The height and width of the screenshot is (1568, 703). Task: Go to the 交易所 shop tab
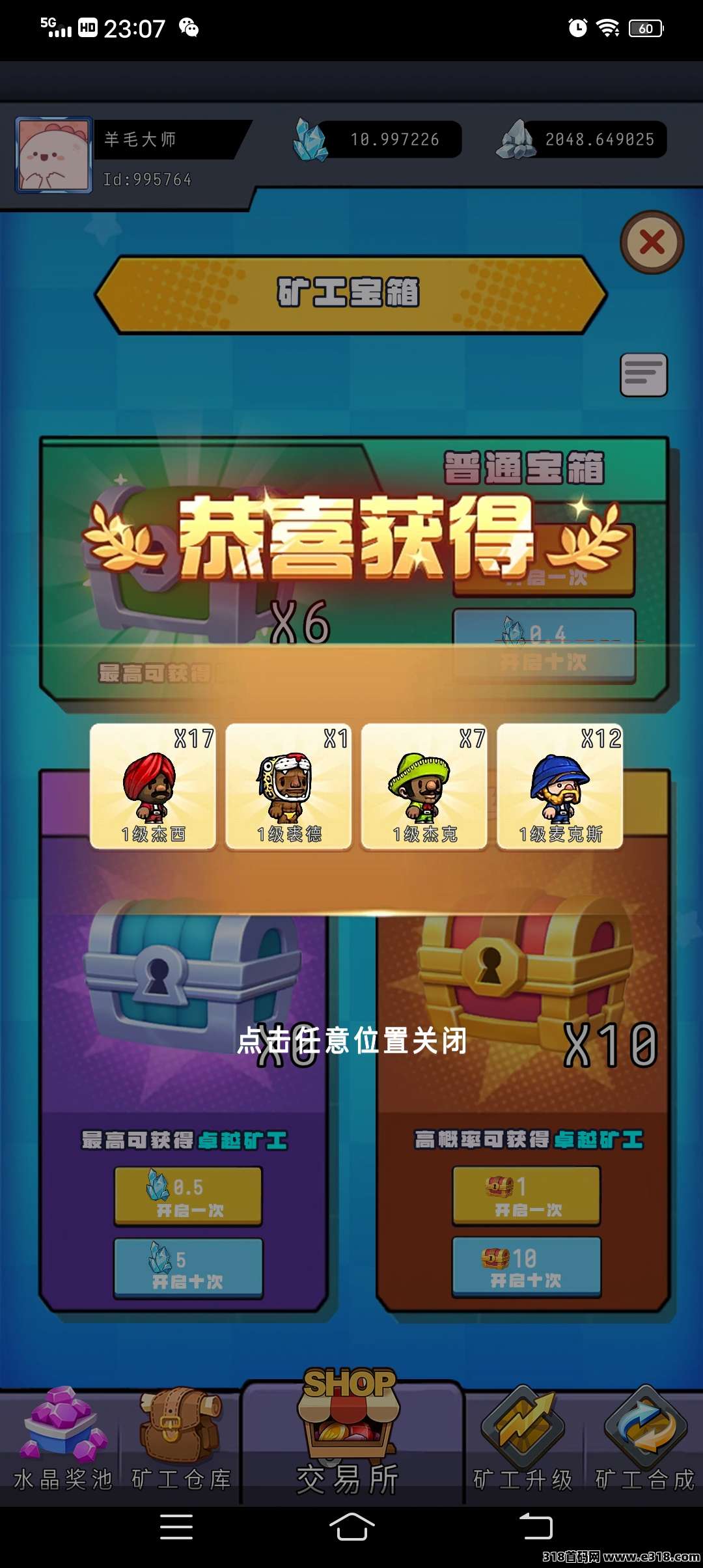coord(348,1440)
